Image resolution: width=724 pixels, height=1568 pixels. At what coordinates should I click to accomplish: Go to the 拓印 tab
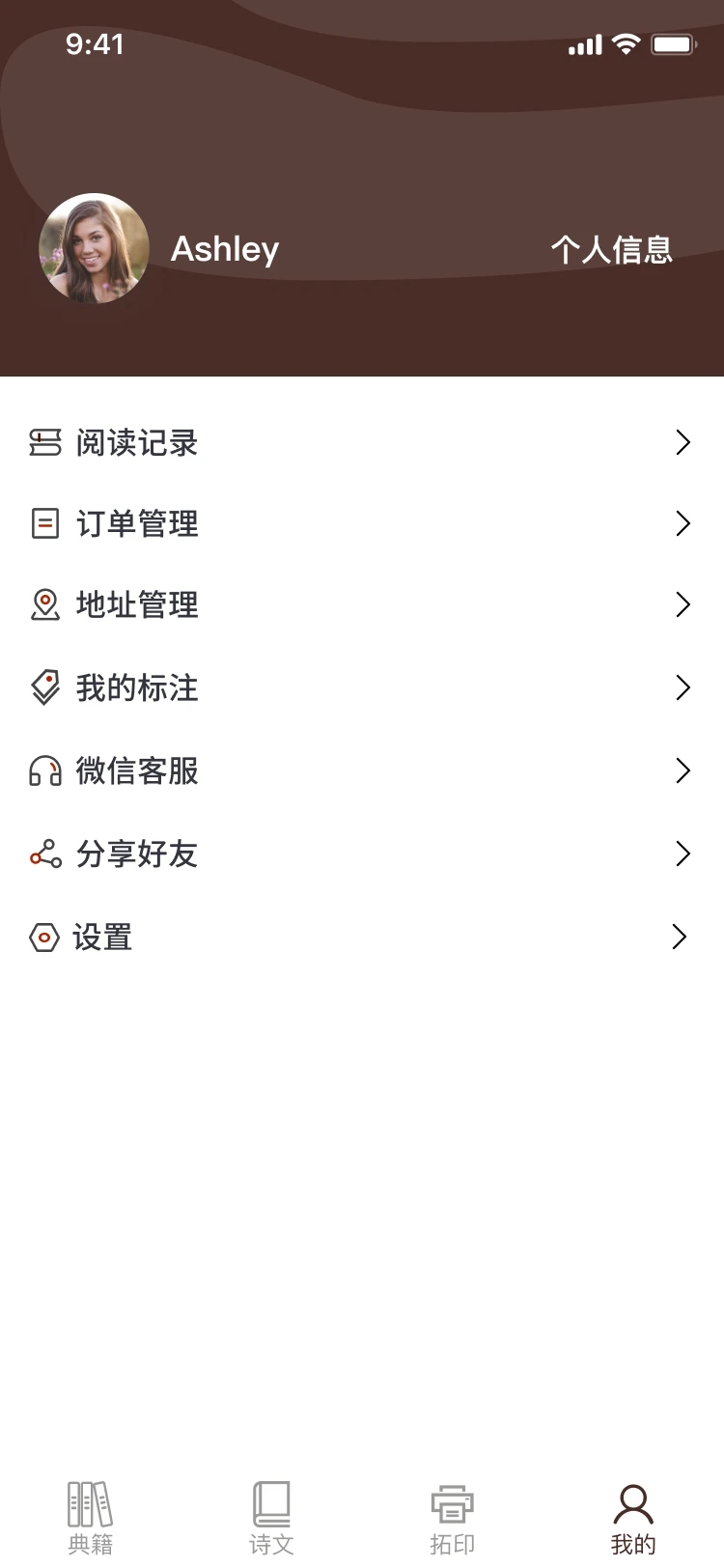[452, 1518]
